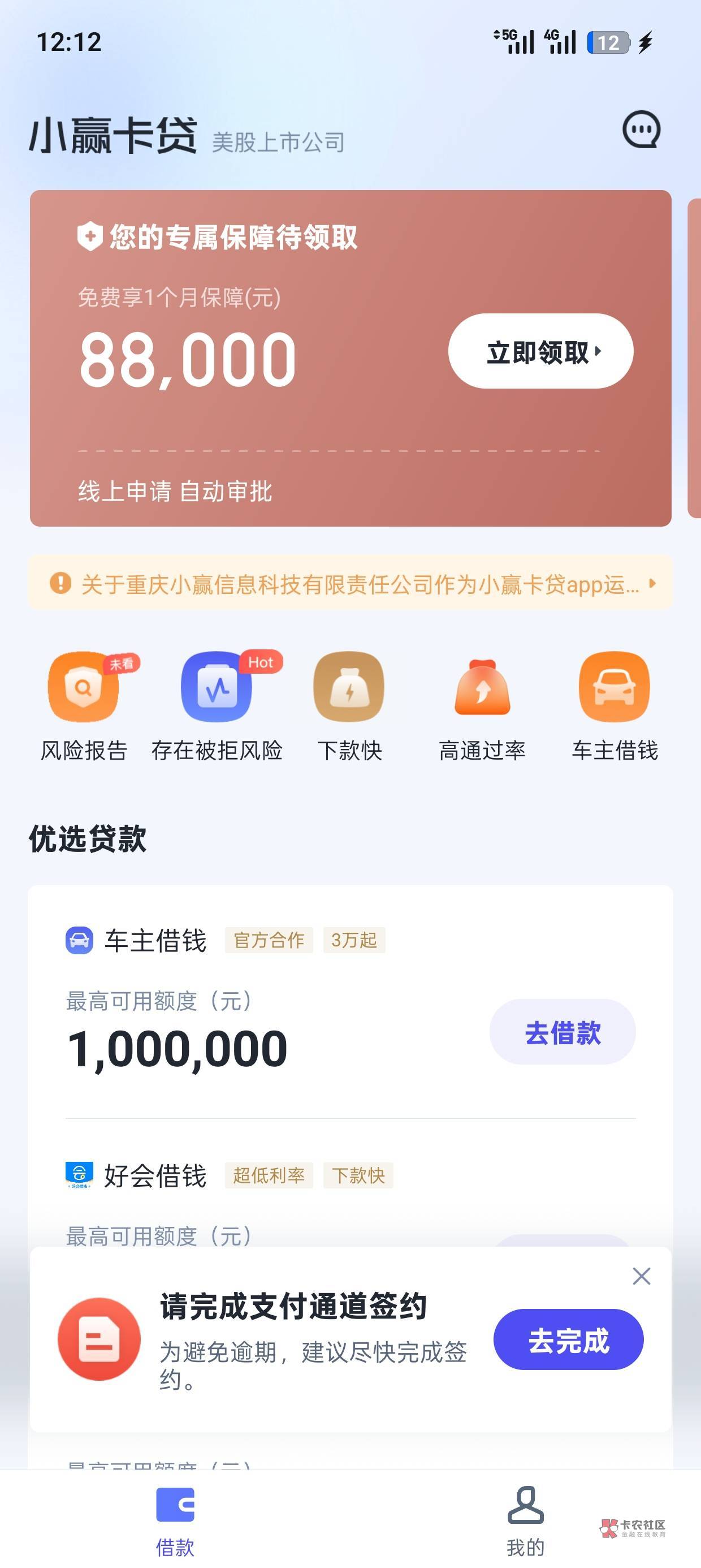Viewport: 701px width, 1568px height.
Task: Dismiss the 支付通道签约 popup
Action: pos(642,1276)
